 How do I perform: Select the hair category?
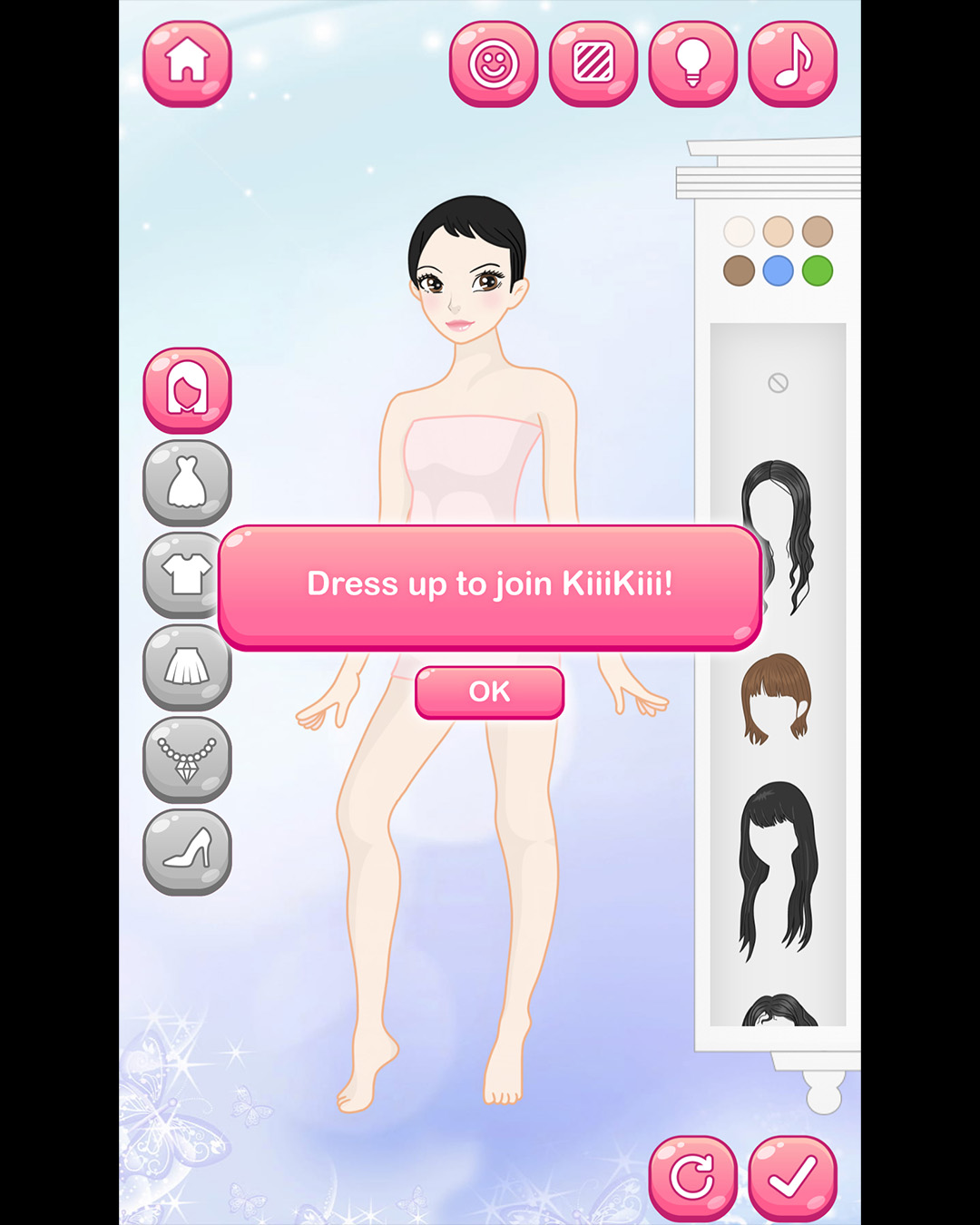point(187,390)
